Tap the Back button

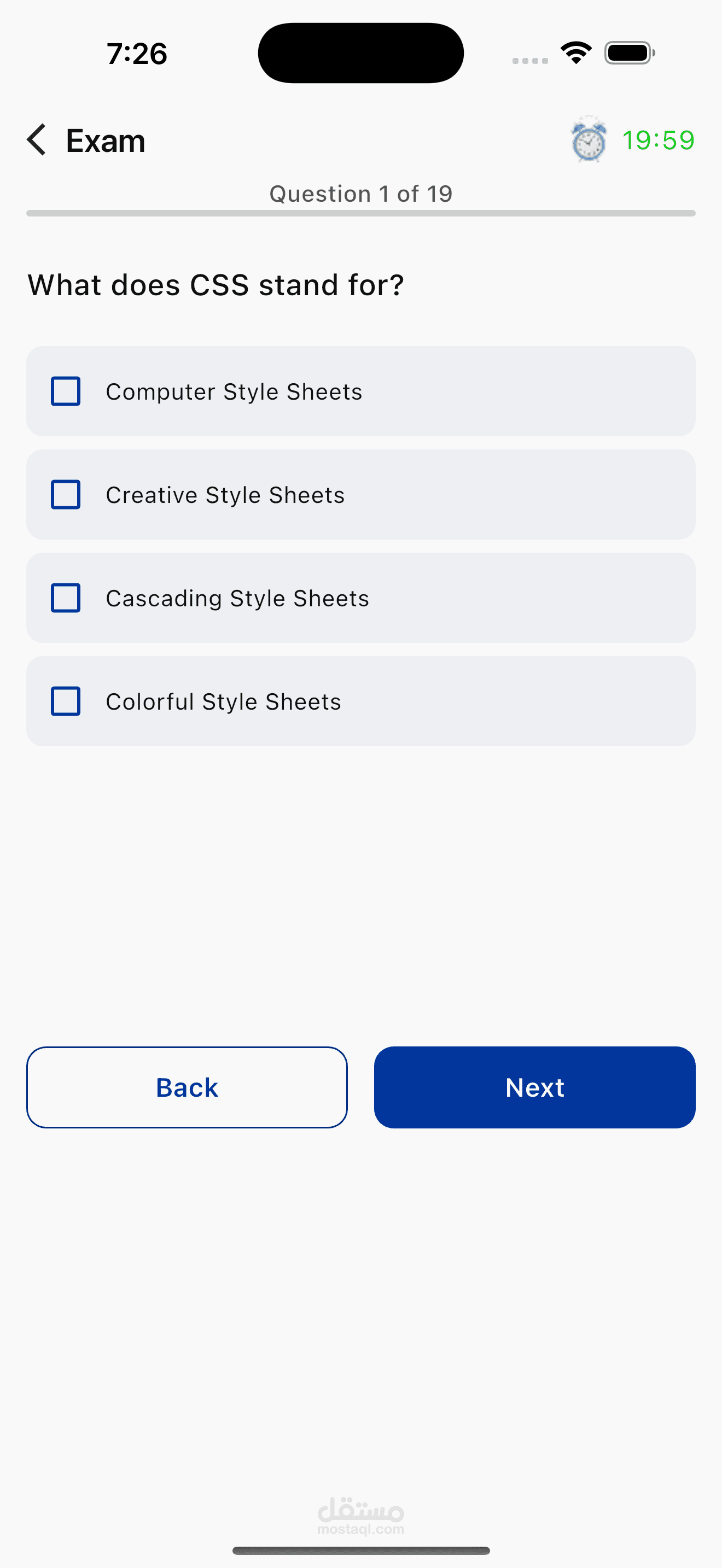click(x=187, y=1087)
